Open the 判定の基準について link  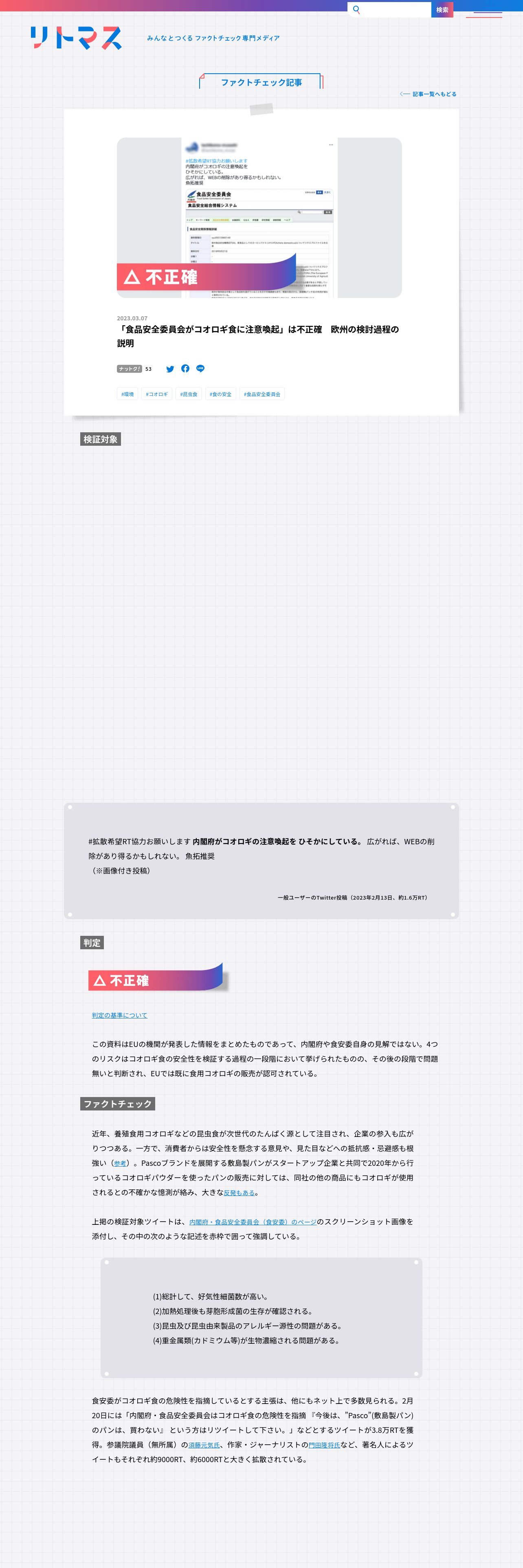point(119,1015)
